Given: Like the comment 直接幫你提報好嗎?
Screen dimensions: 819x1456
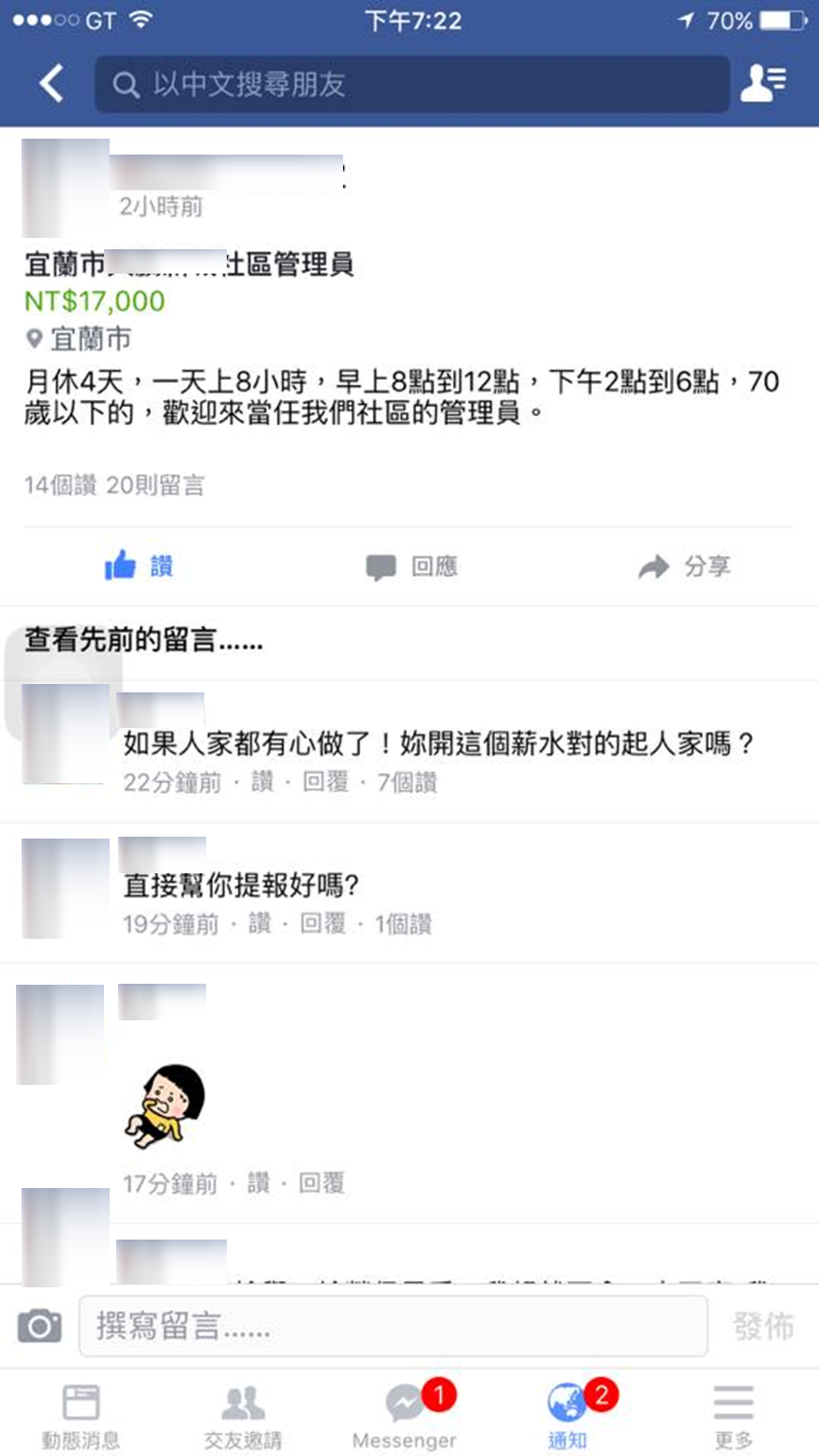Looking at the screenshot, I should [260, 924].
